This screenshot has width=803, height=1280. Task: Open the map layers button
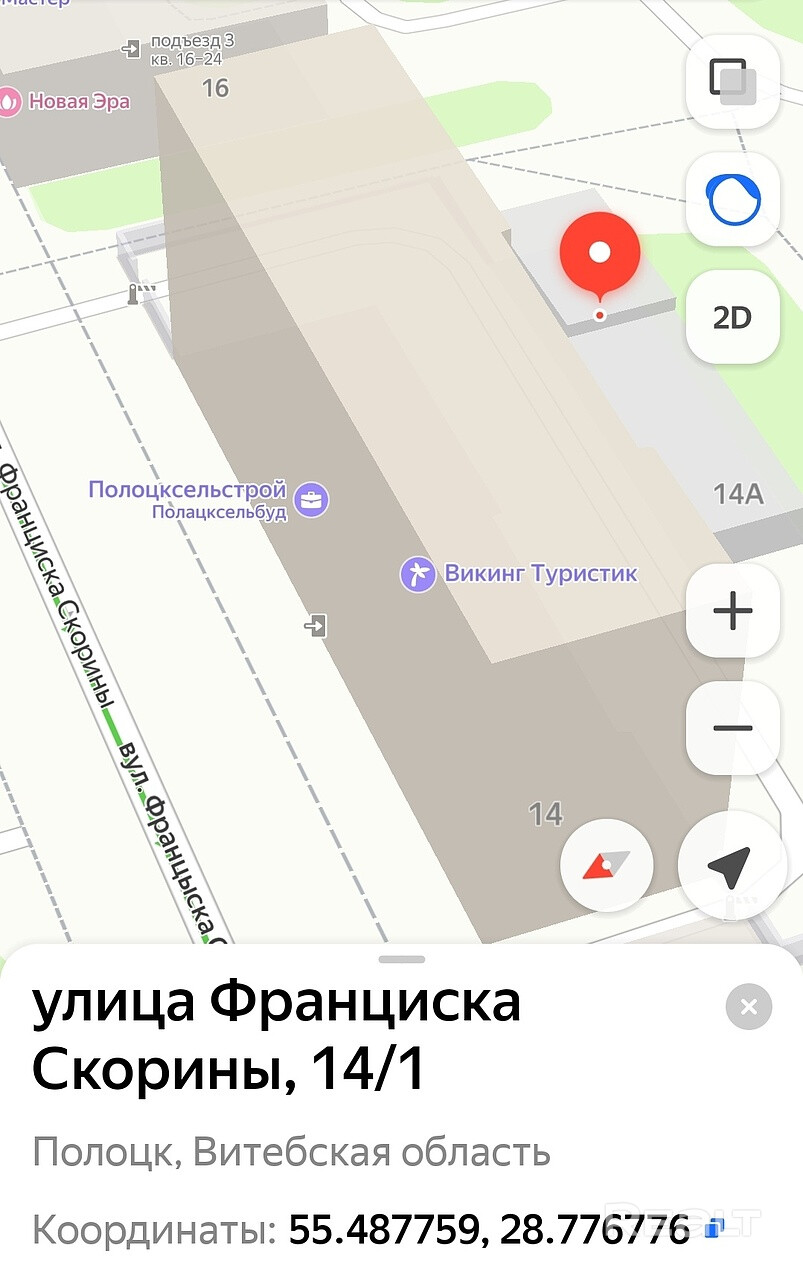pyautogui.click(x=732, y=81)
